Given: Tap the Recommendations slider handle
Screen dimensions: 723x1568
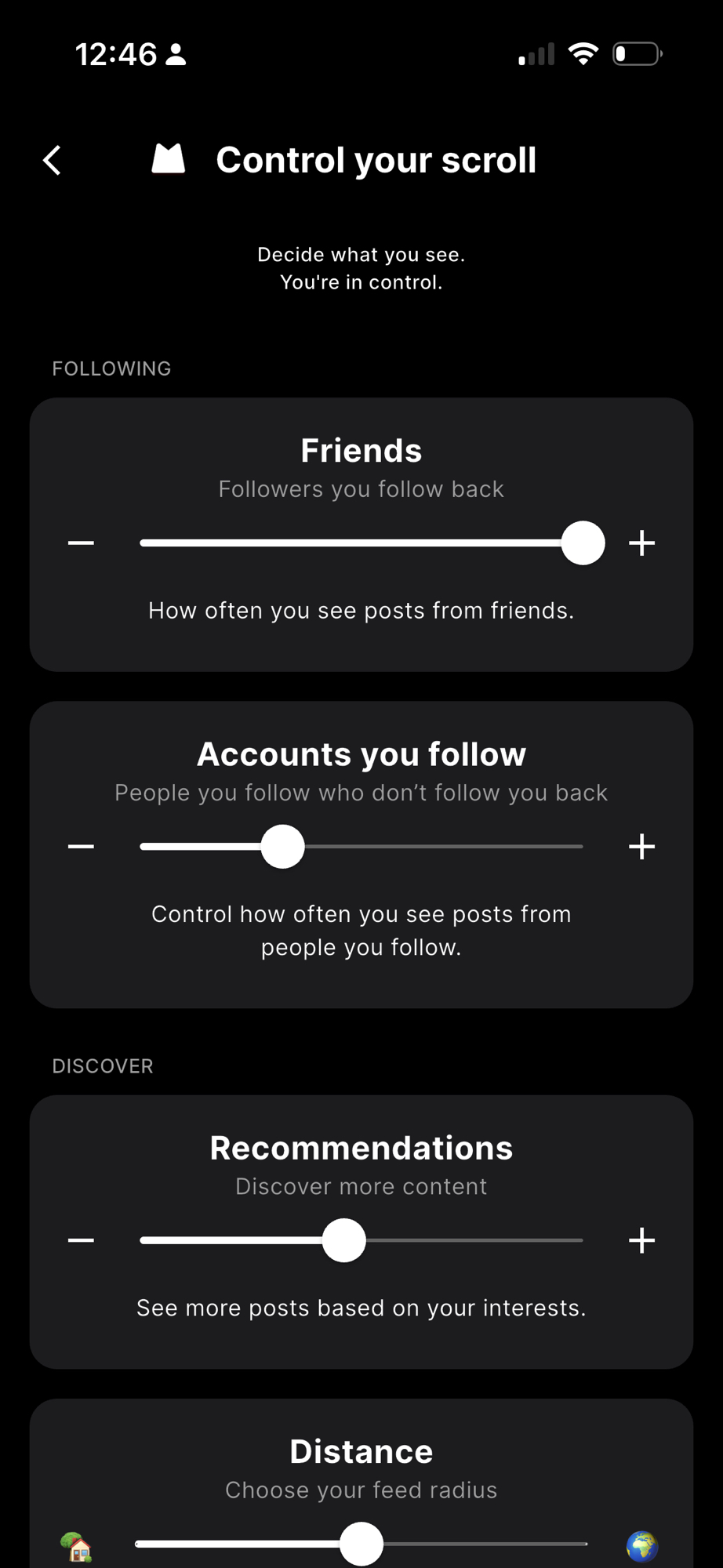Looking at the screenshot, I should [x=343, y=1240].
